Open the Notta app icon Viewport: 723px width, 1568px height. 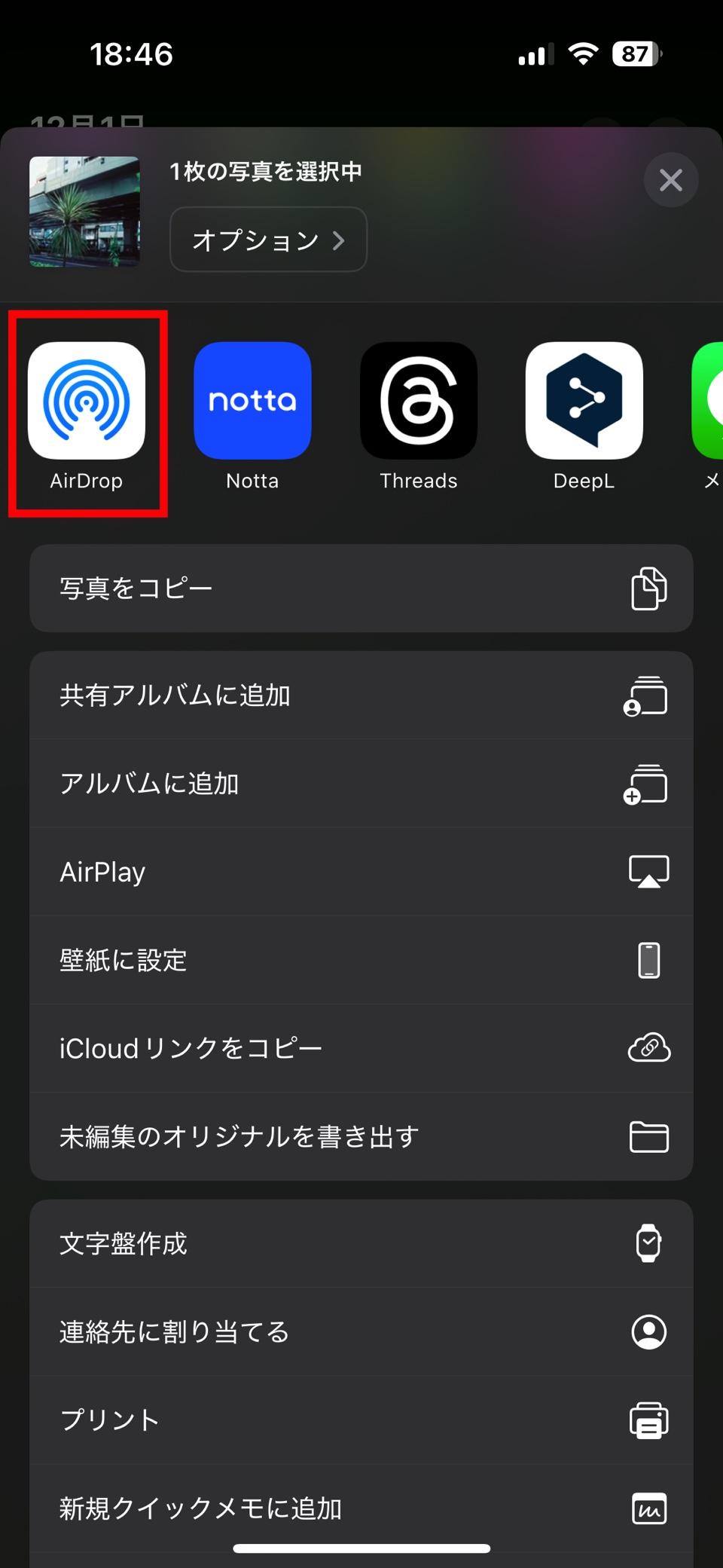252,400
